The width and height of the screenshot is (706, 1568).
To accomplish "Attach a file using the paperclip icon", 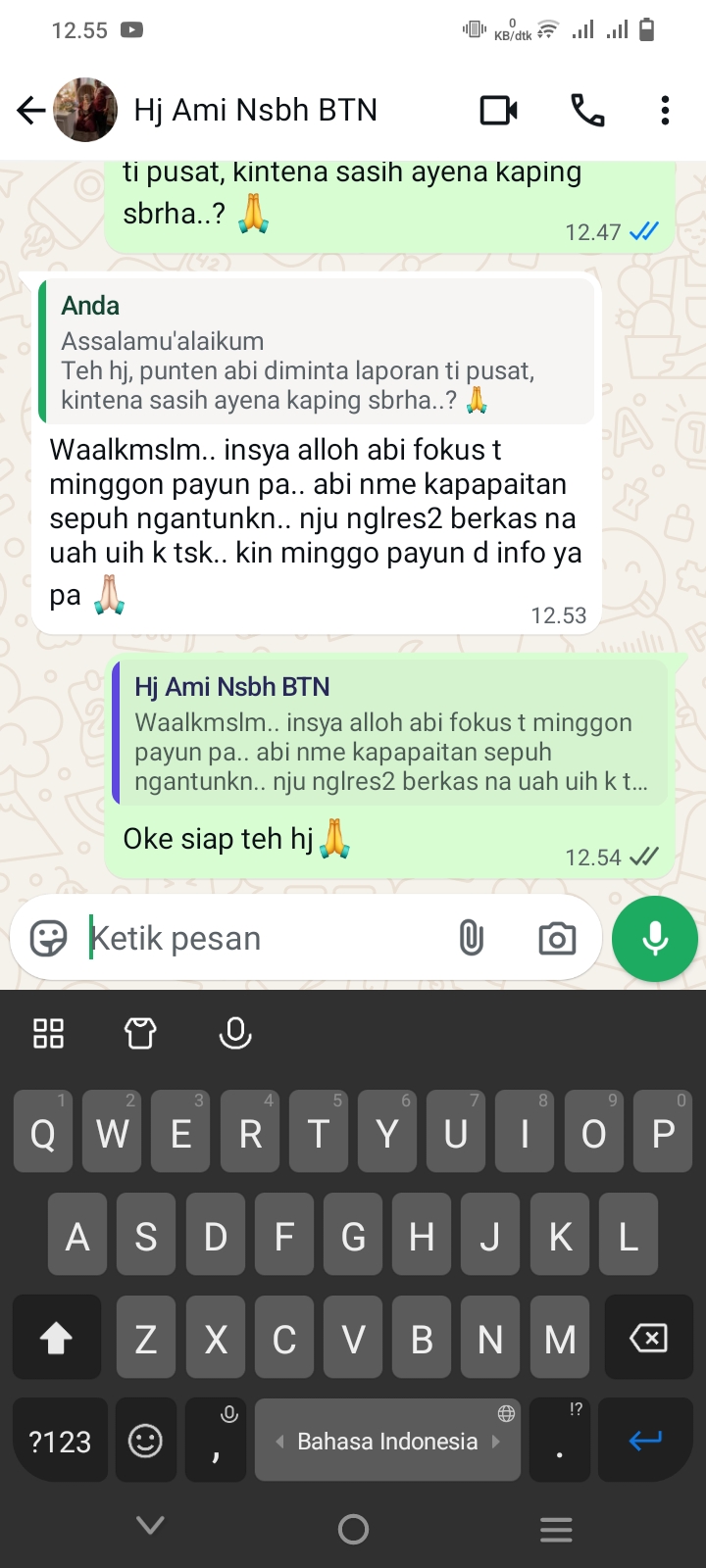I will [472, 938].
